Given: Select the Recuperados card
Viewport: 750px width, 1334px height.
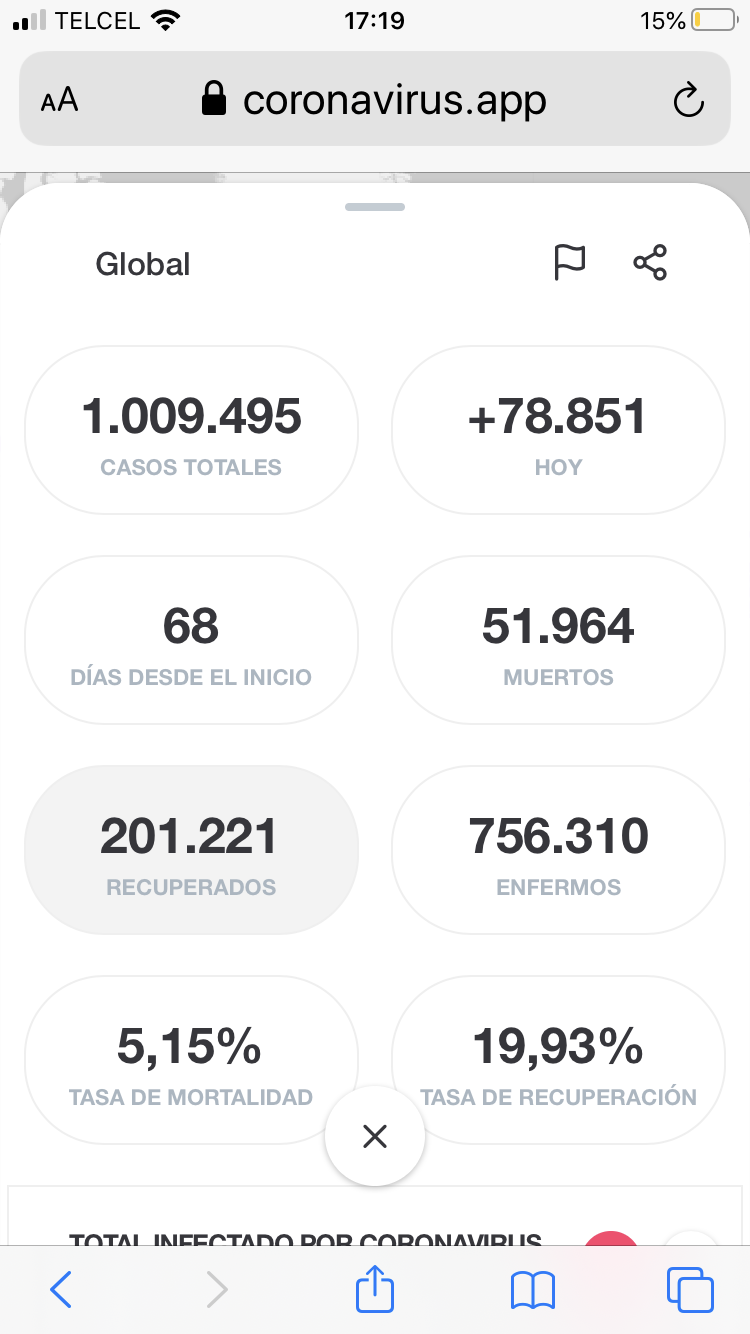Looking at the screenshot, I should tap(191, 850).
